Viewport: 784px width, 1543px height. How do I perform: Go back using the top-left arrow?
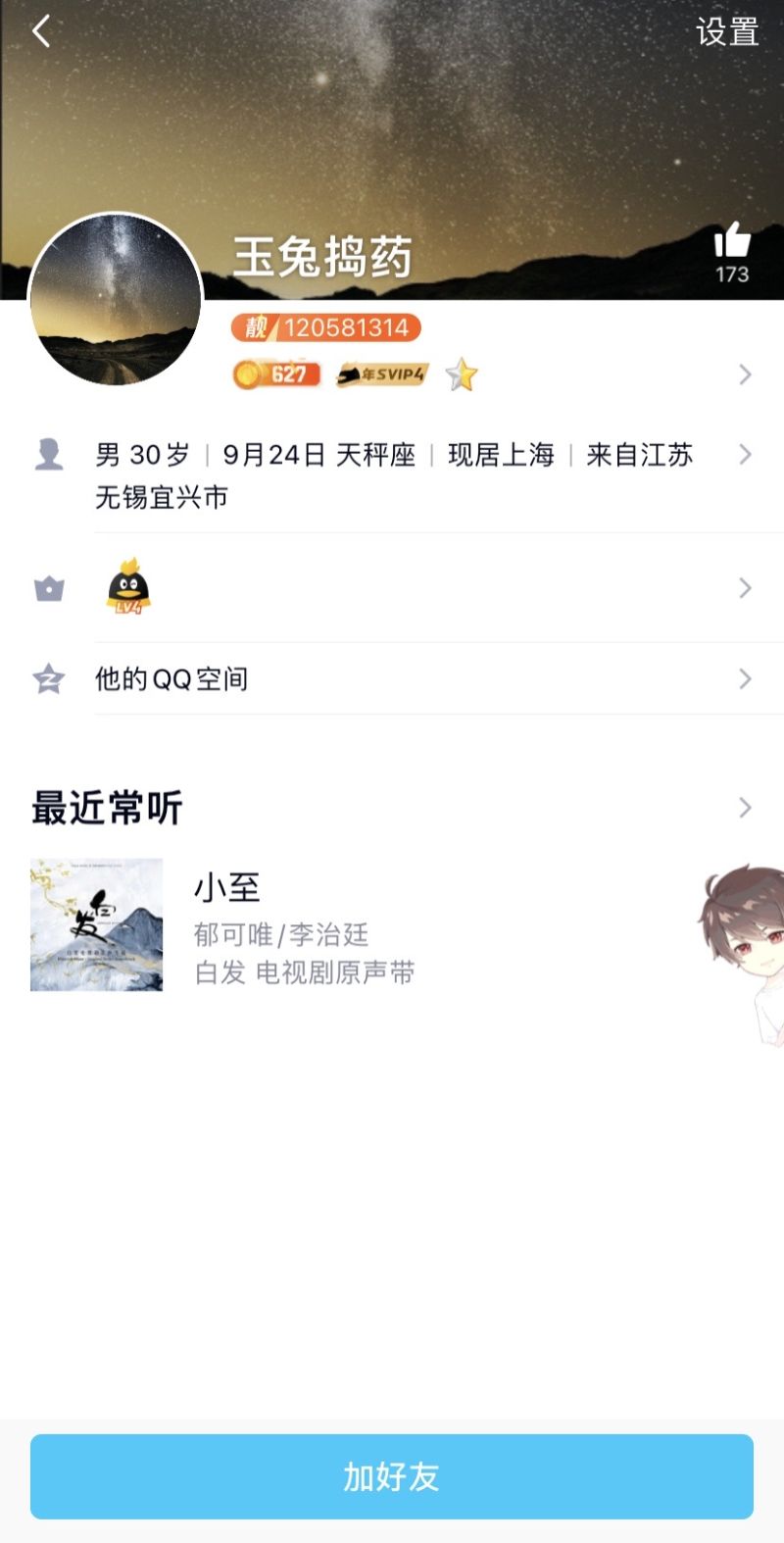click(41, 31)
